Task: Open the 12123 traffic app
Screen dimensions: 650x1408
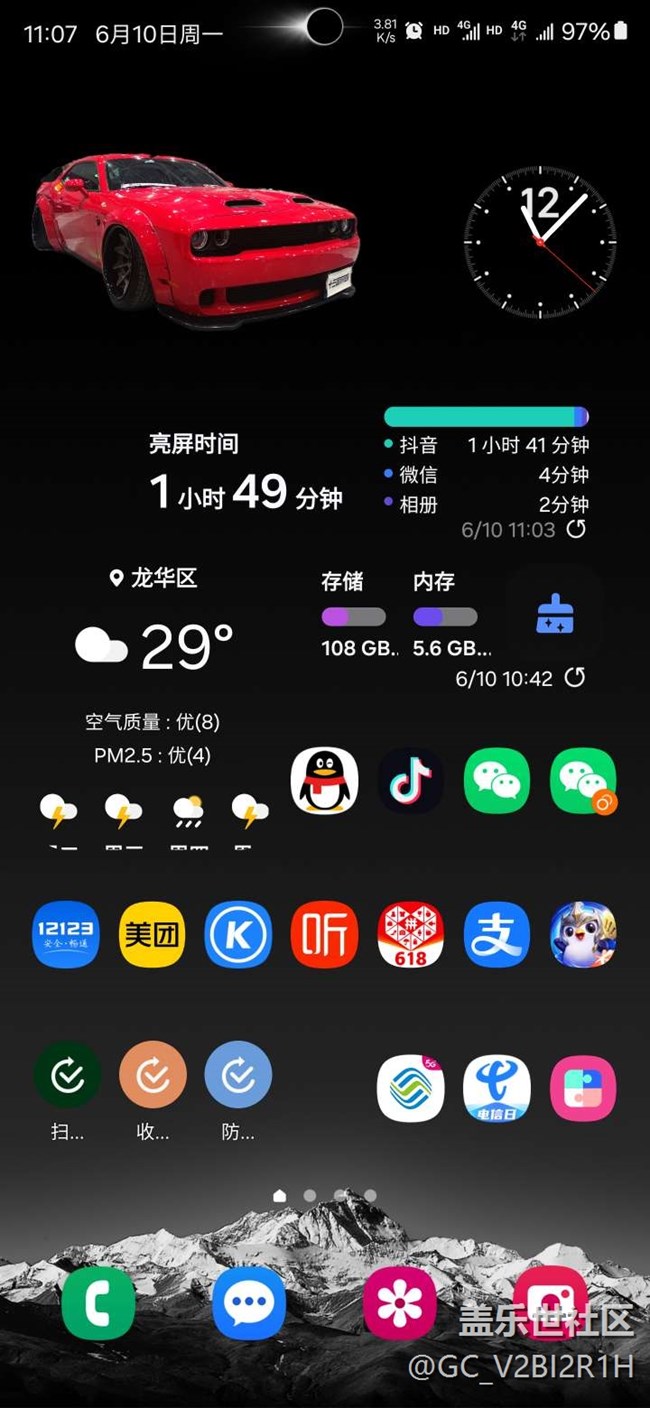Action: point(66,935)
